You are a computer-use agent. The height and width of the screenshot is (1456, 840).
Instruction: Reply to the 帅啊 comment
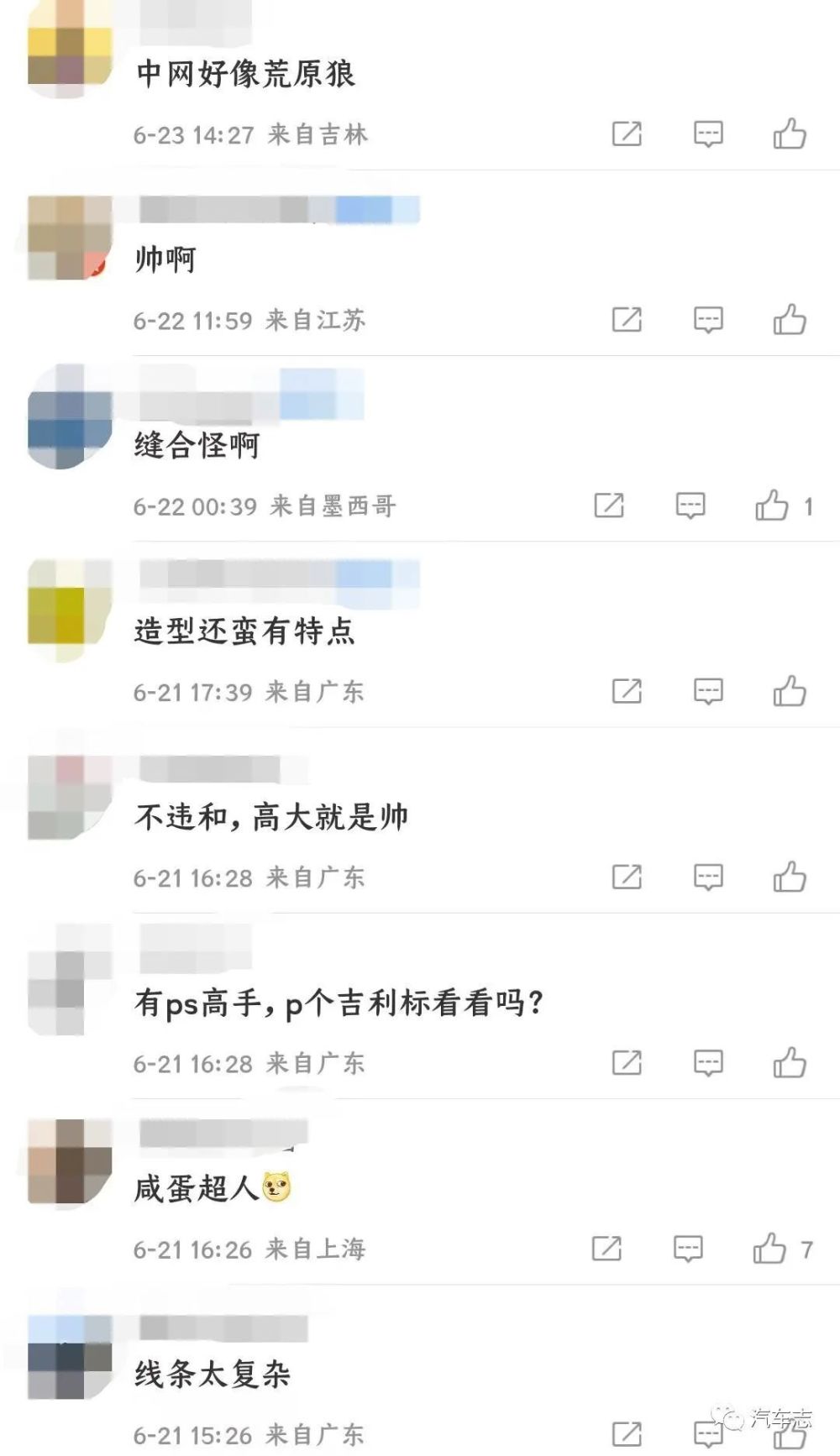point(708,320)
